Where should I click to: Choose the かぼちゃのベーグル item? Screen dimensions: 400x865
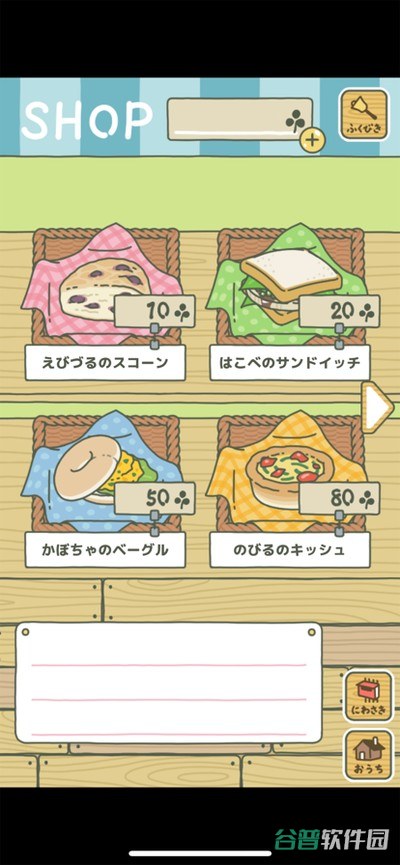pos(105,489)
